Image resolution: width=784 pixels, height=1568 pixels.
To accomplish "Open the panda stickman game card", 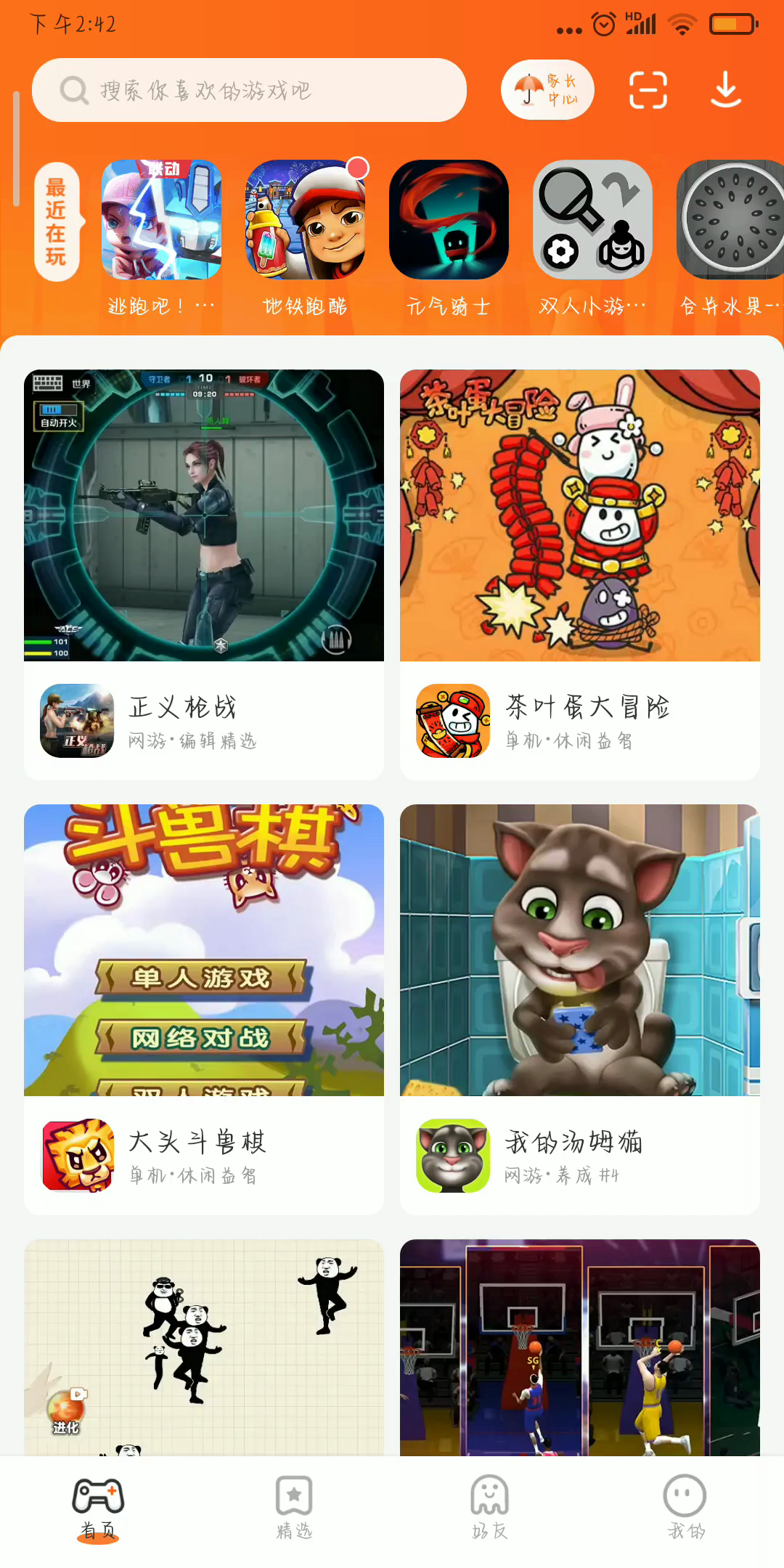I will [x=204, y=1347].
